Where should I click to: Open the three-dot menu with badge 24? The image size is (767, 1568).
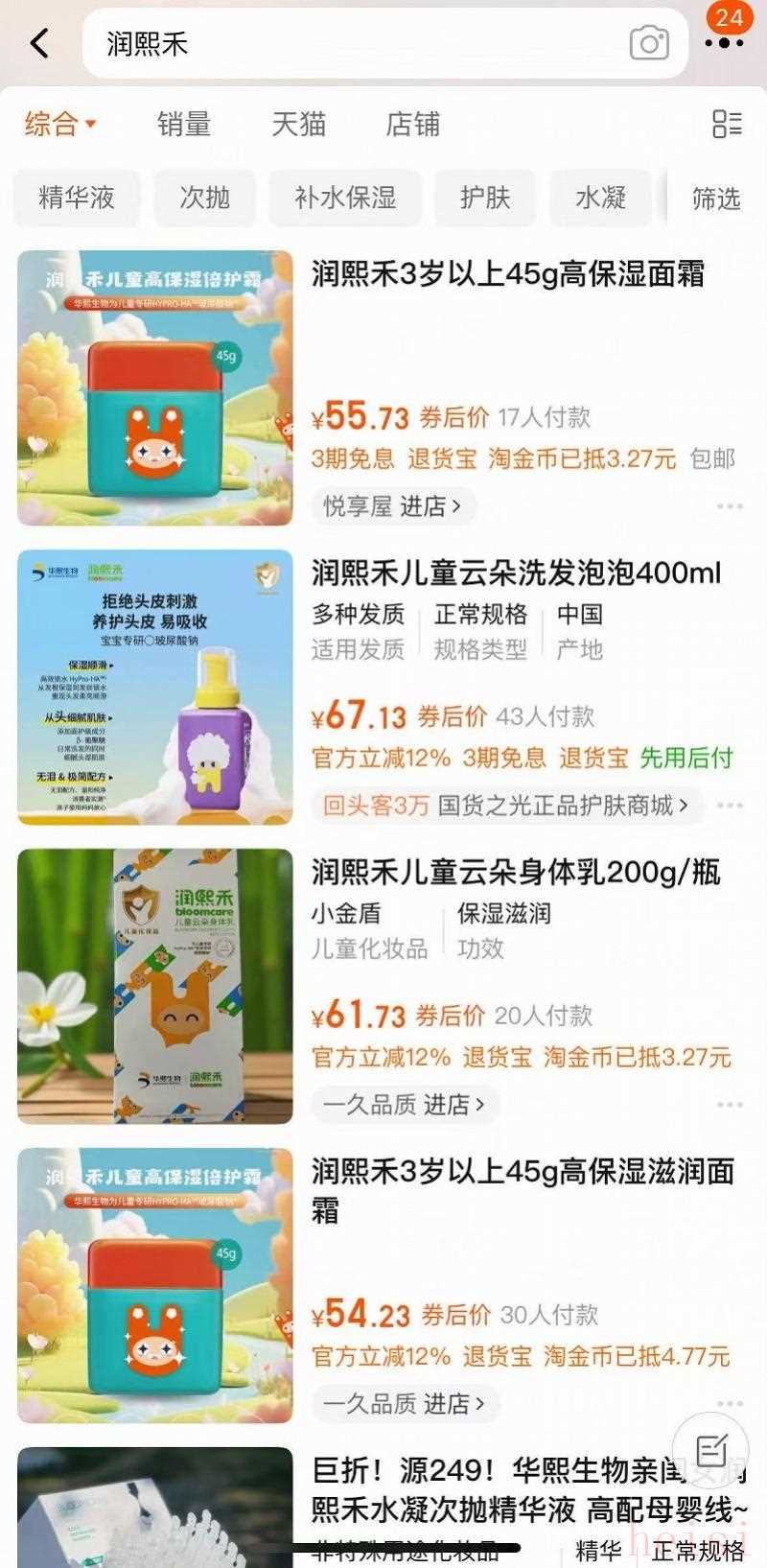[x=724, y=42]
